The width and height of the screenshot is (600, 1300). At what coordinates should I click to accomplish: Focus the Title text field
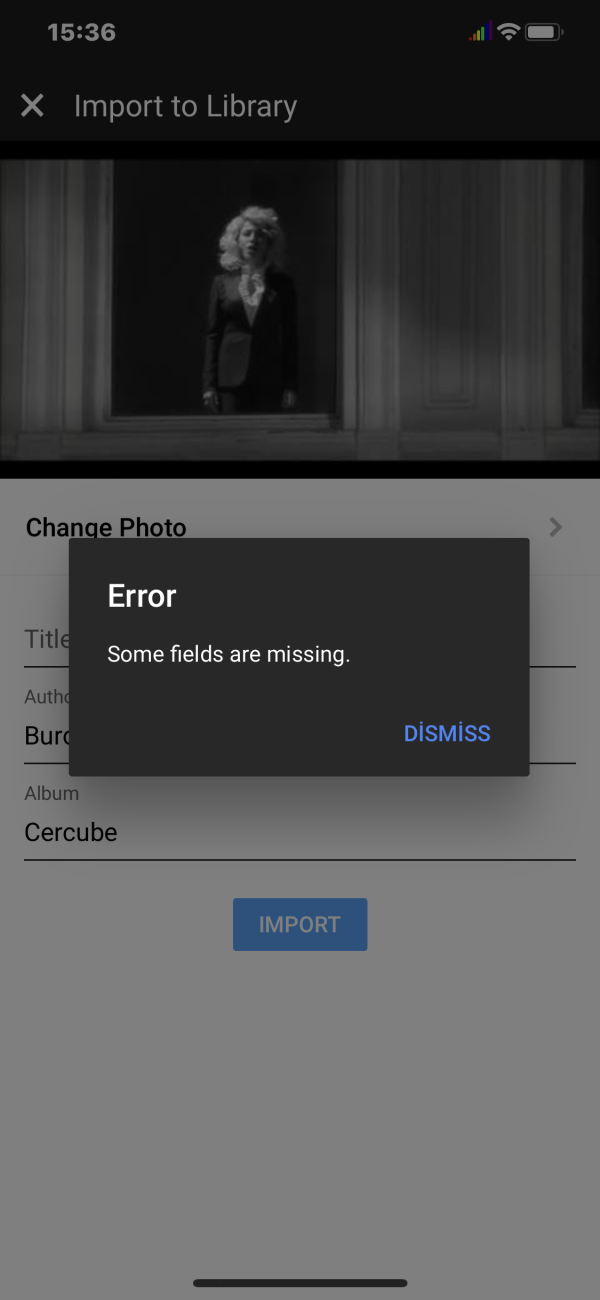click(x=45, y=640)
